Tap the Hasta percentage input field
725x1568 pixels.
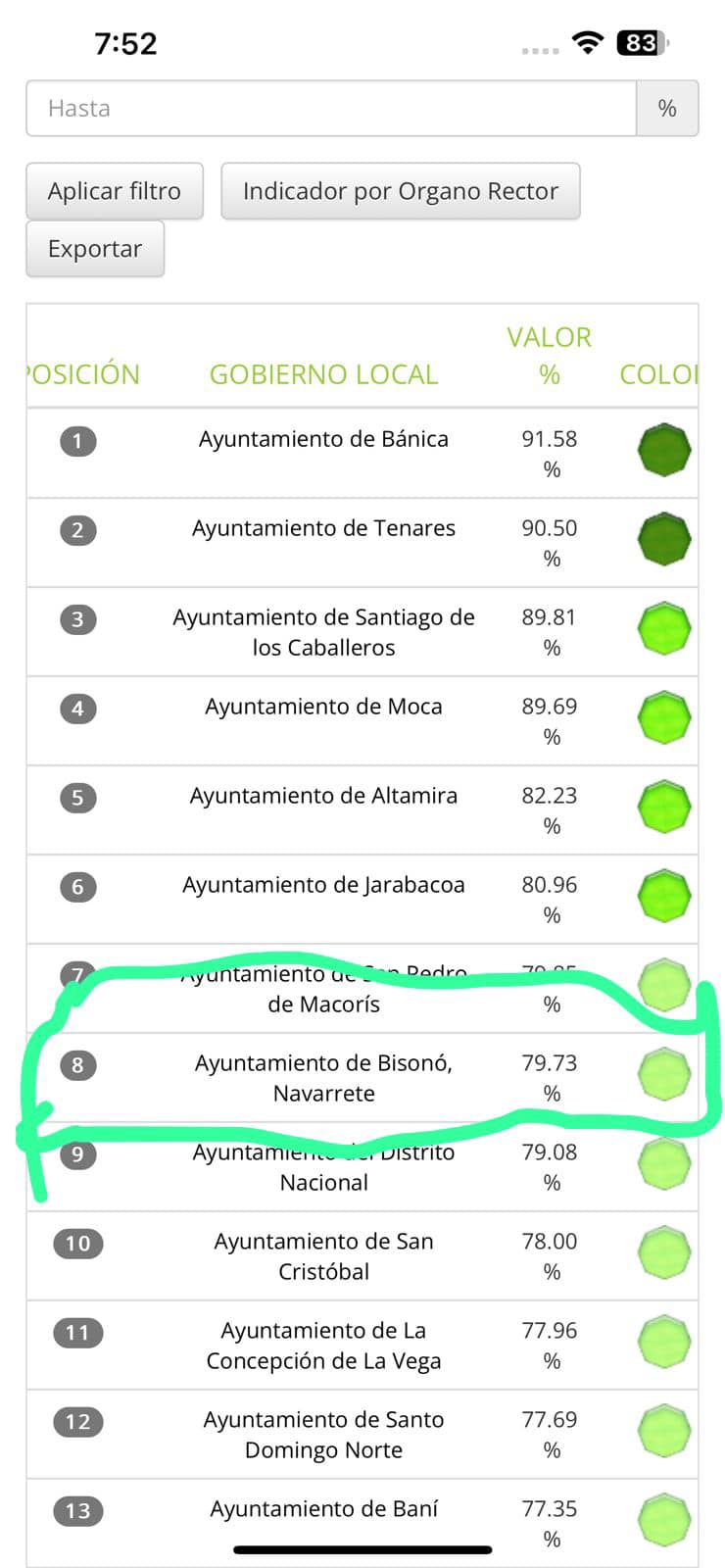331,109
